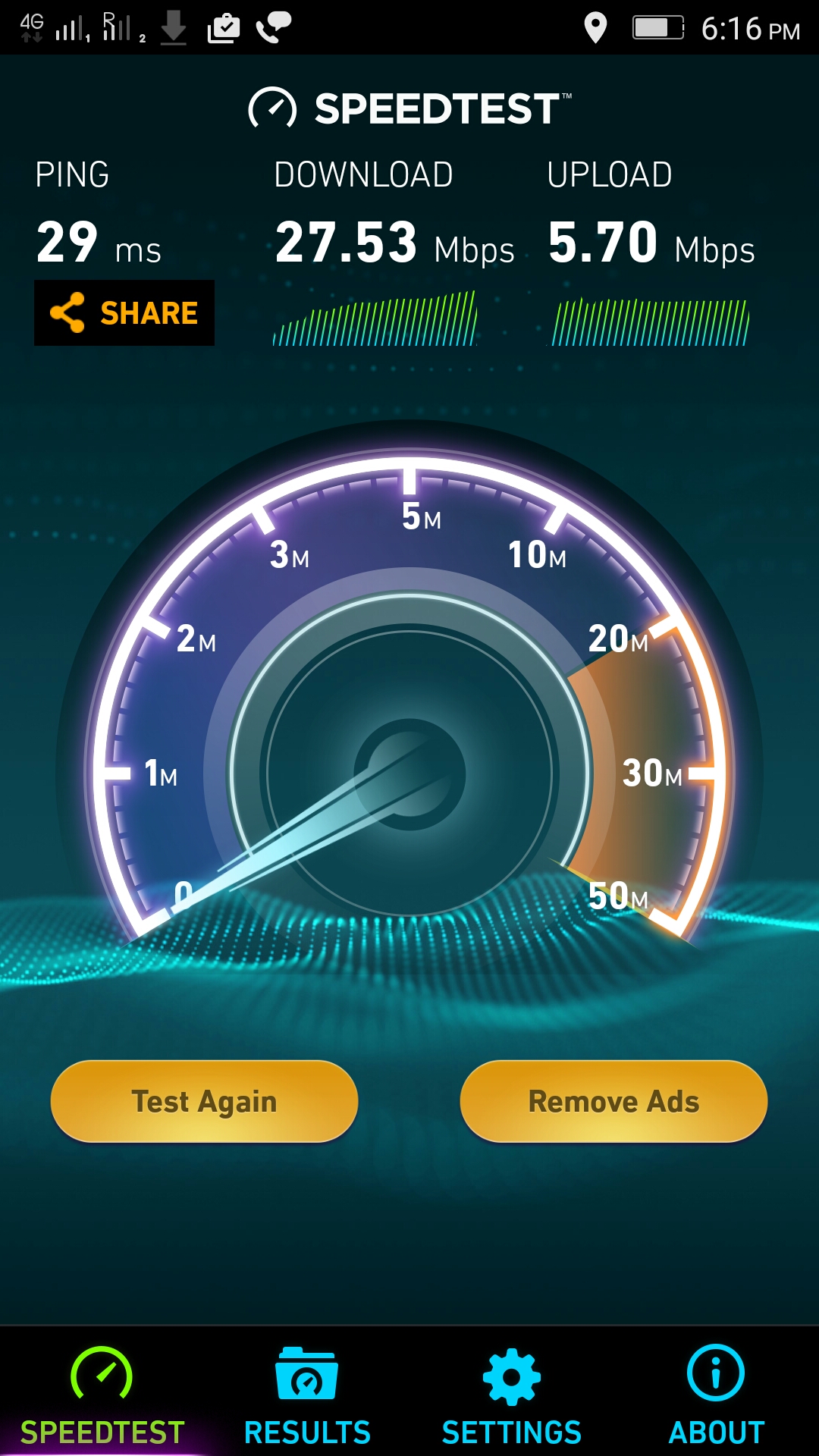819x1456 pixels.
Task: Share the speed test result
Action: pos(124,312)
